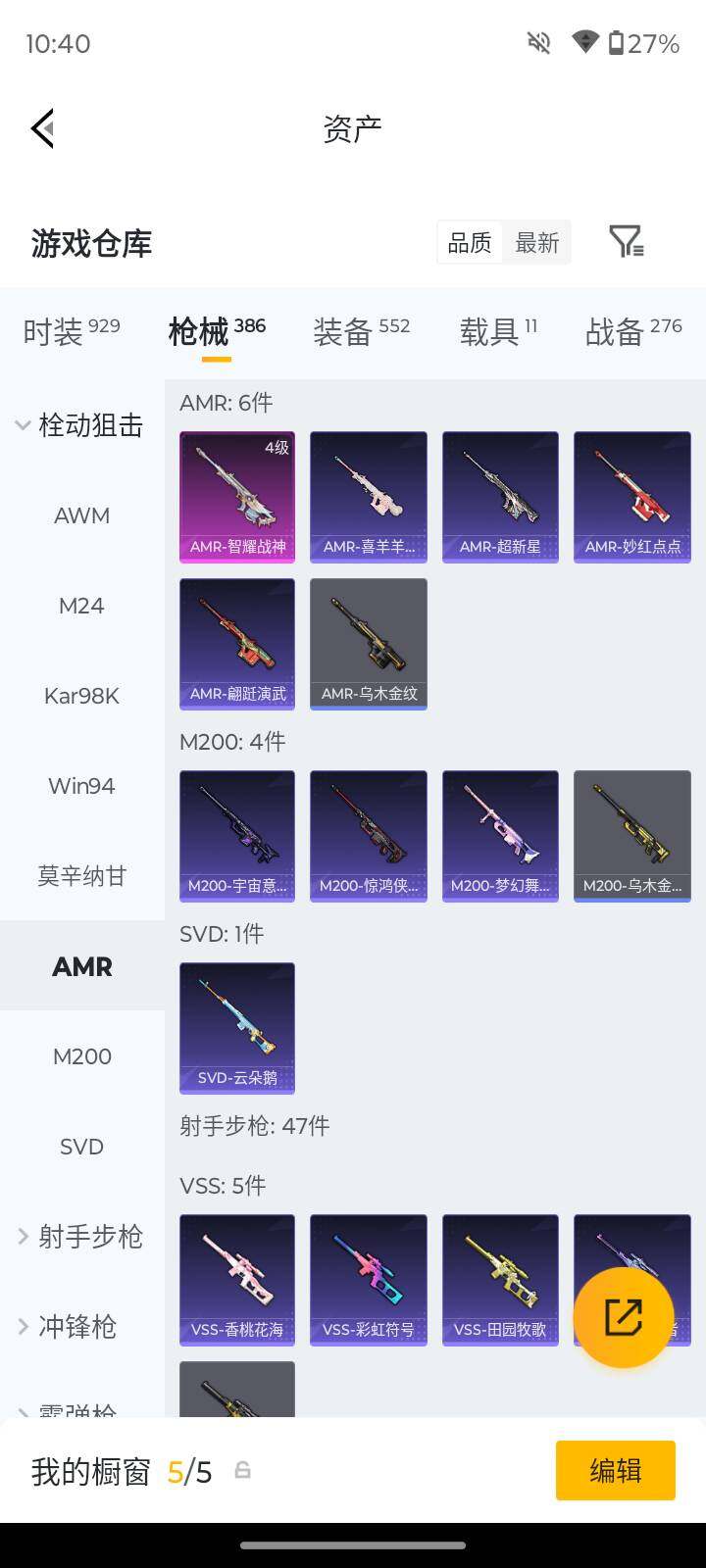Expand the 射手步枪 category
The height and width of the screenshot is (1568, 706).
[x=80, y=1237]
